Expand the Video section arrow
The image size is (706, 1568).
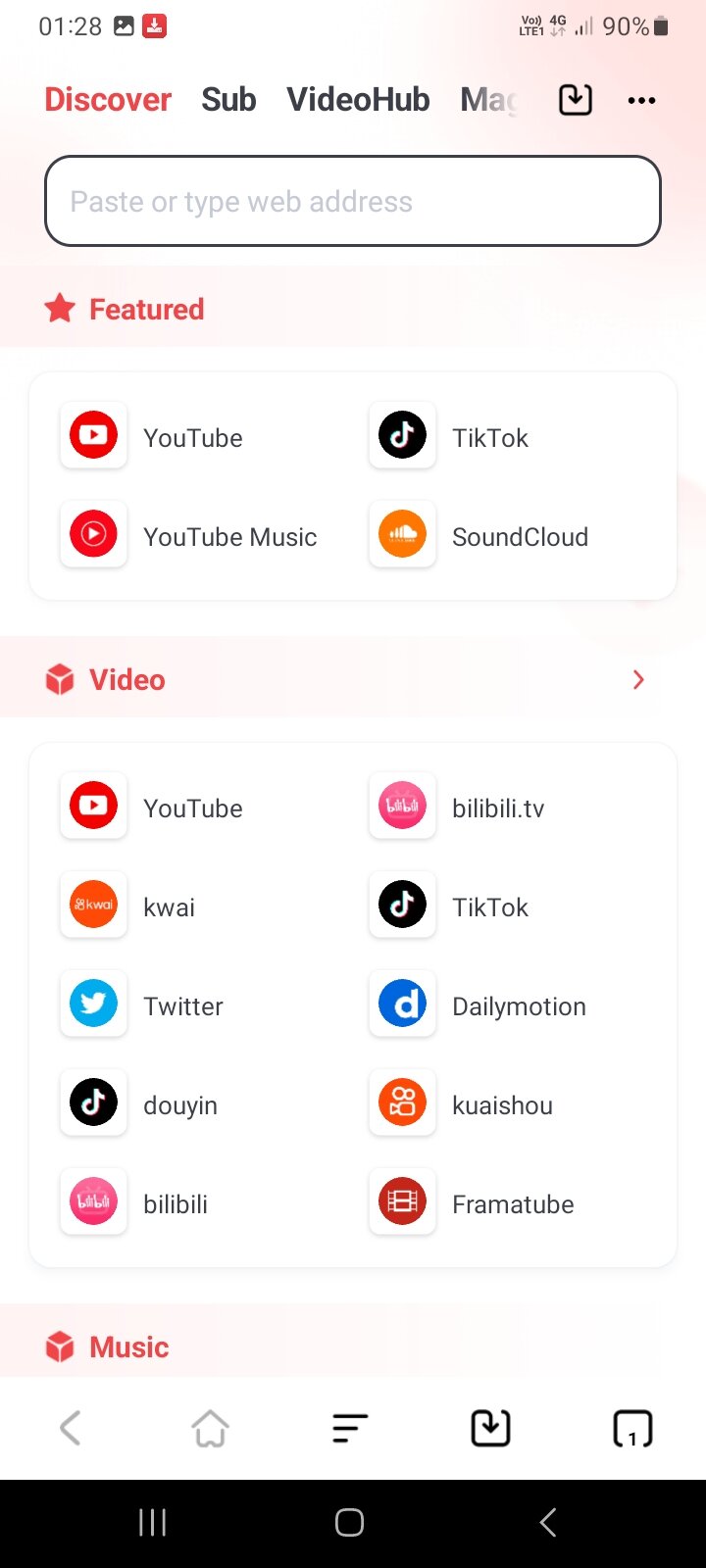click(x=638, y=679)
